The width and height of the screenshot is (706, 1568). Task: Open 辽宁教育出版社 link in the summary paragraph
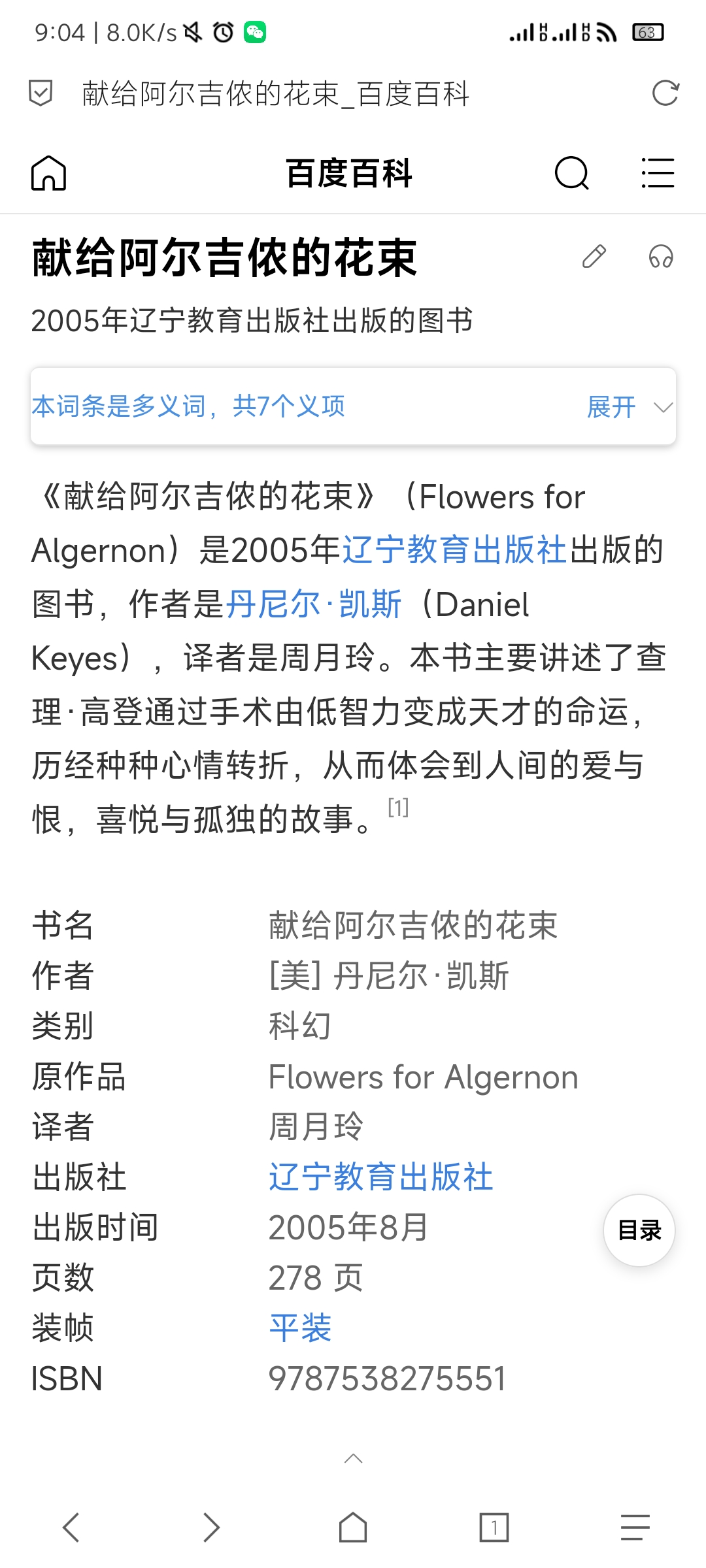tap(454, 550)
